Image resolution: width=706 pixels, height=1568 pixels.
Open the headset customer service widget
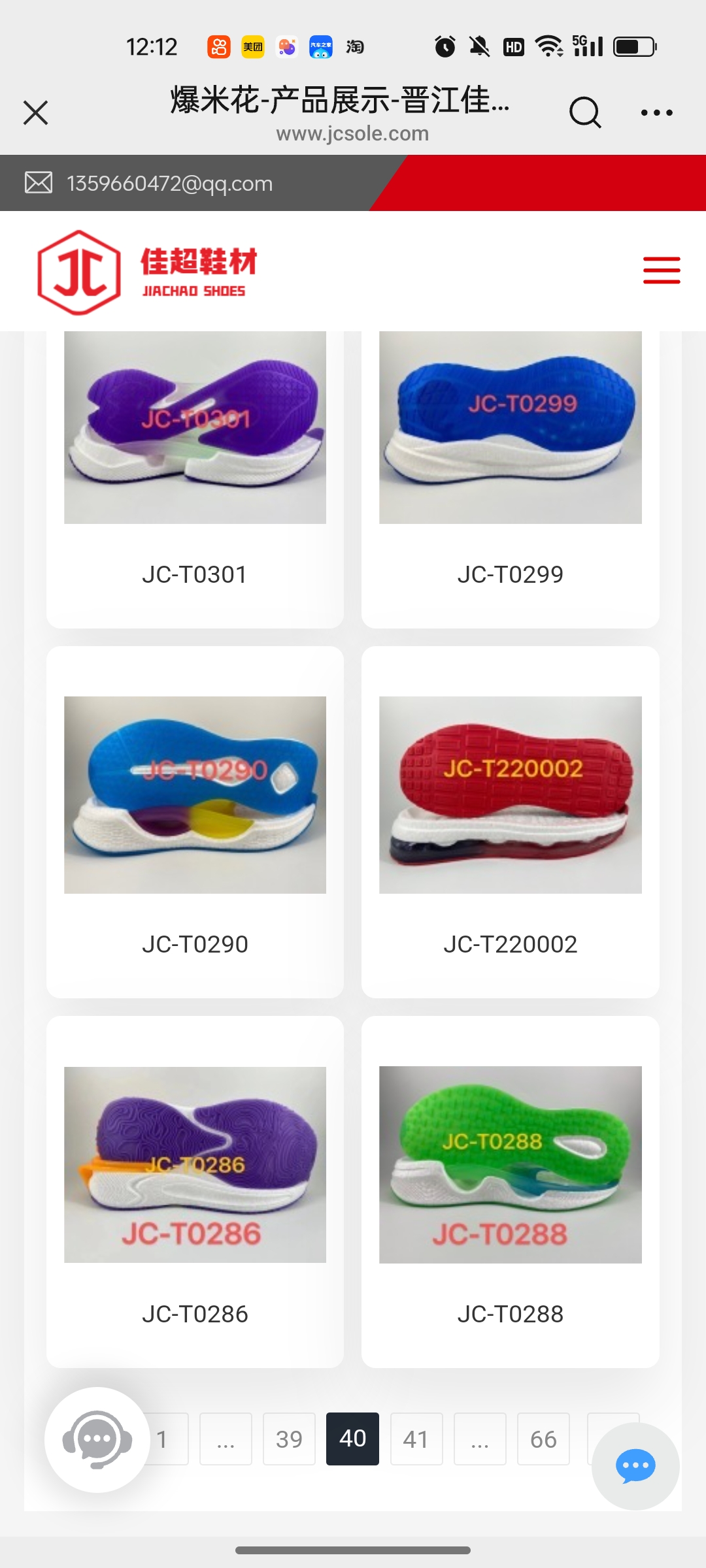(97, 1439)
